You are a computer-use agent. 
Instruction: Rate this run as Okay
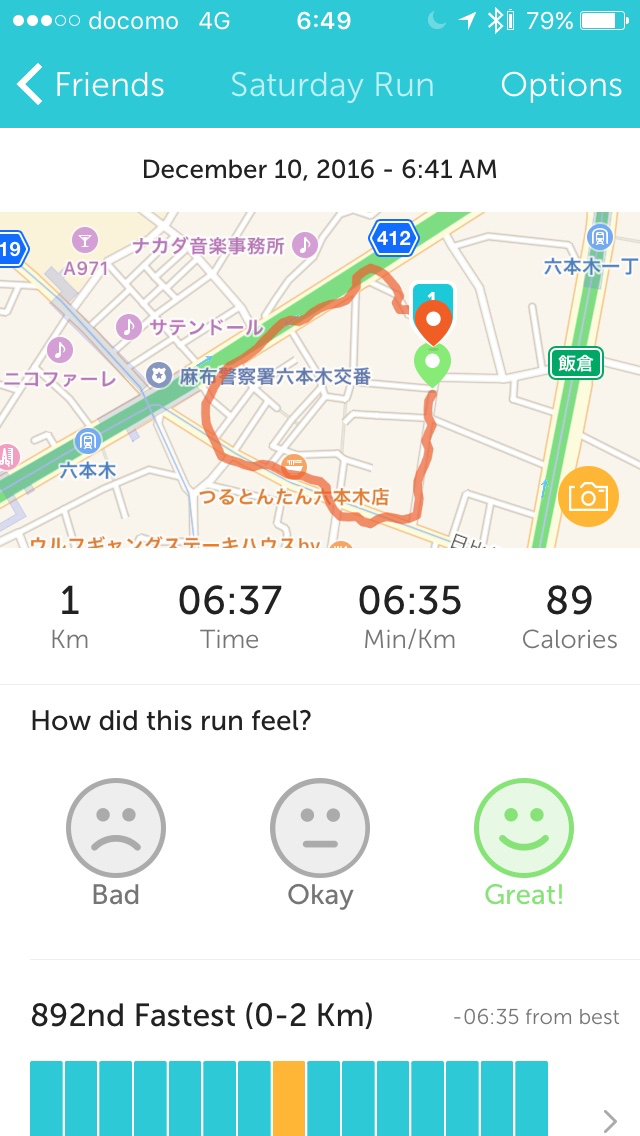coord(320,829)
